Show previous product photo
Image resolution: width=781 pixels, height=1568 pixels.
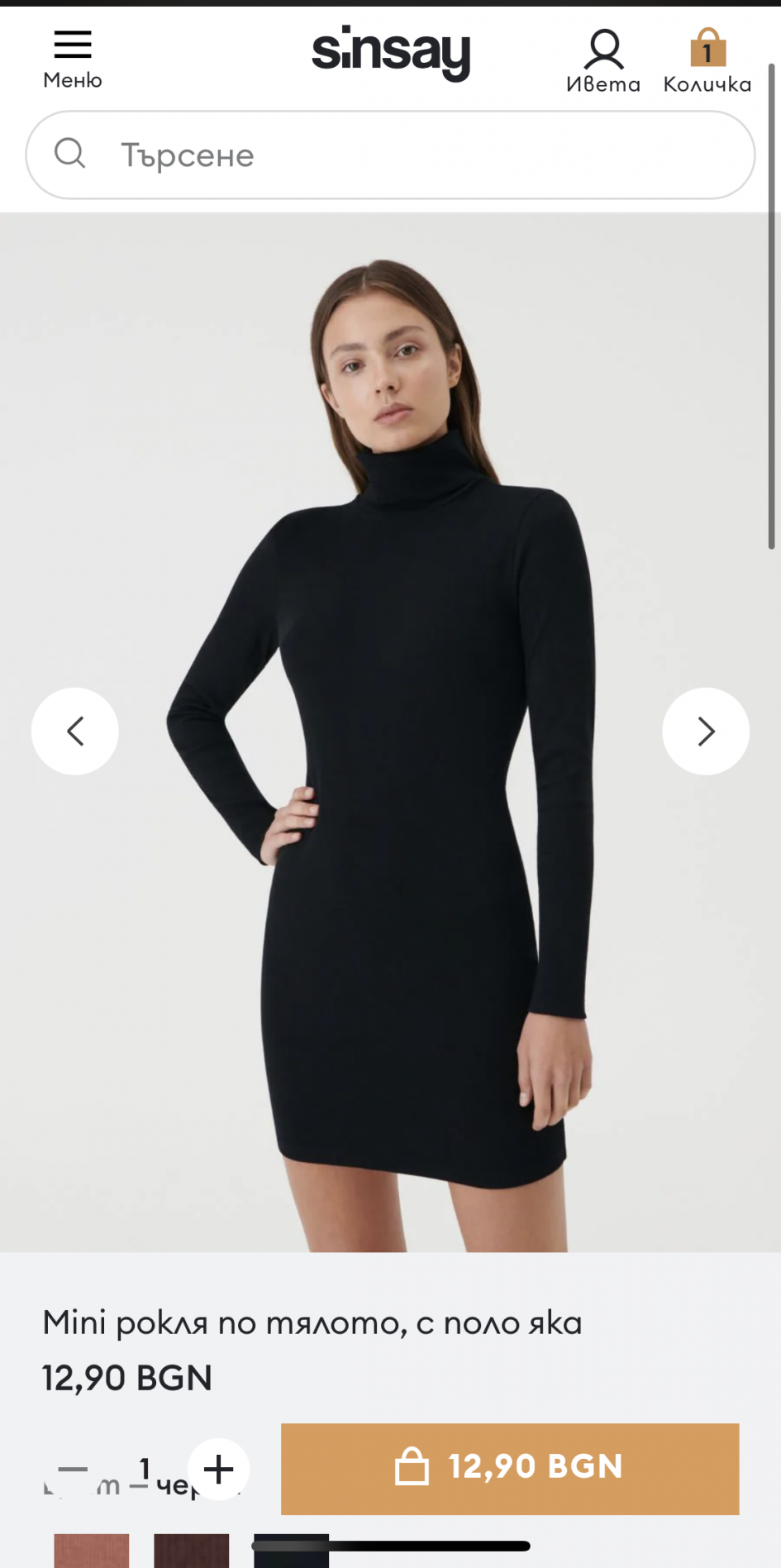[75, 731]
